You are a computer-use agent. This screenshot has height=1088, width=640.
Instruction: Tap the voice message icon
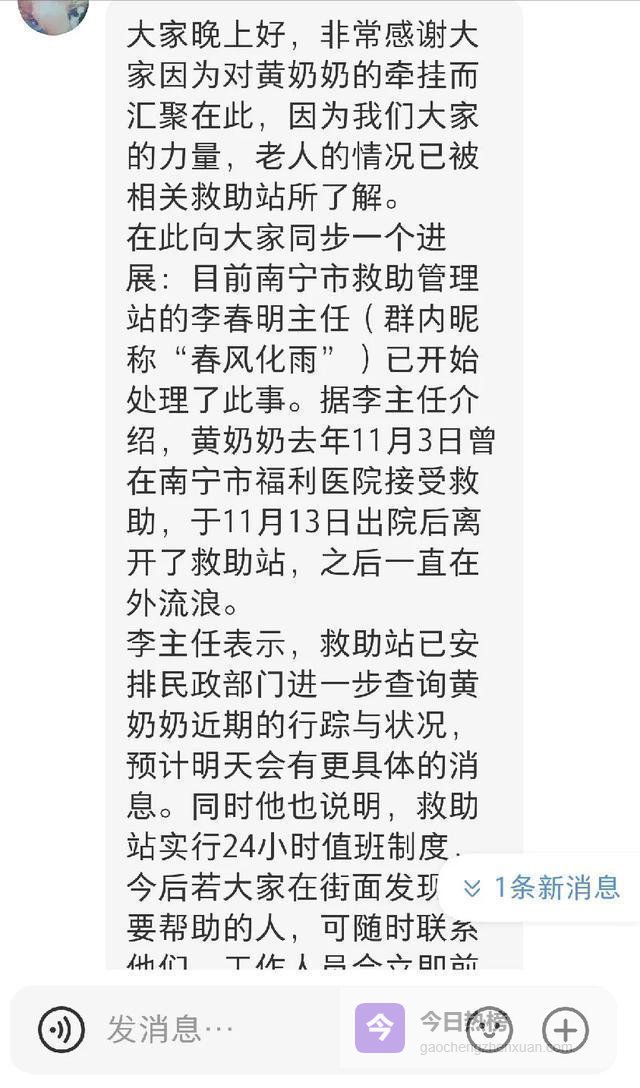[x=61, y=1028]
